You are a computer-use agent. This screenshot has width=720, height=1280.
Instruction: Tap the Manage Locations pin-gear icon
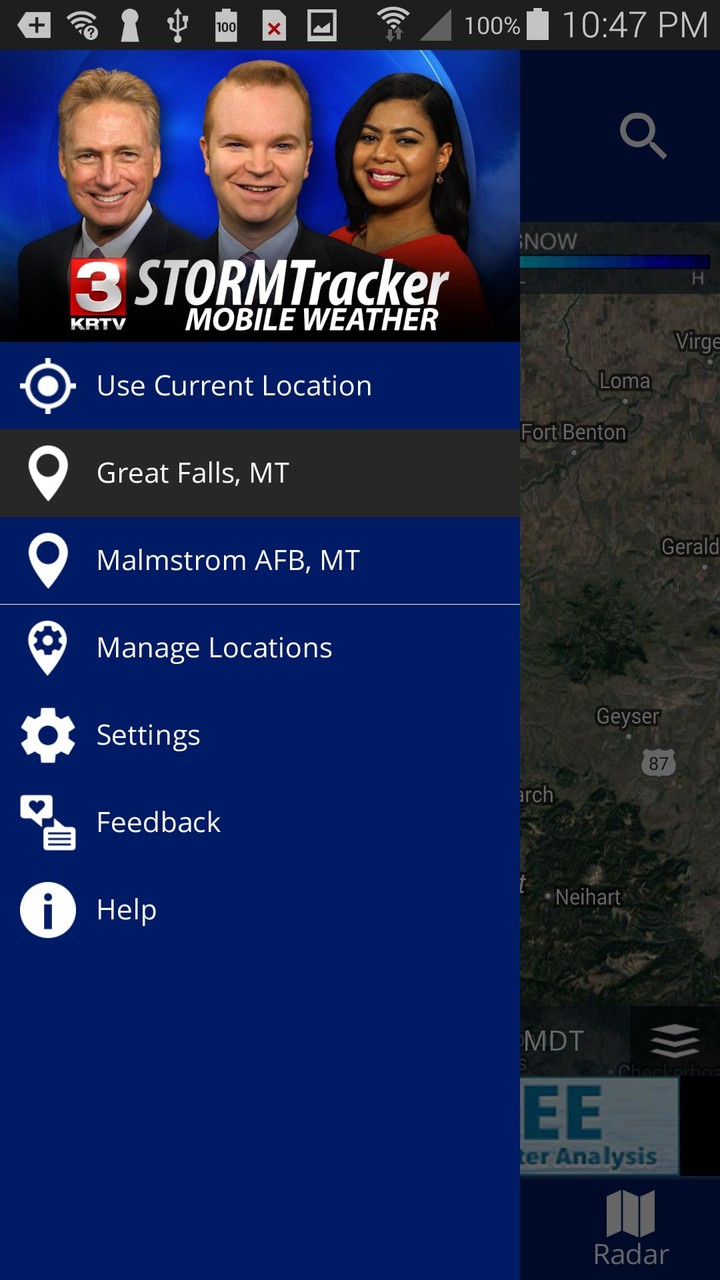pyautogui.click(x=47, y=647)
